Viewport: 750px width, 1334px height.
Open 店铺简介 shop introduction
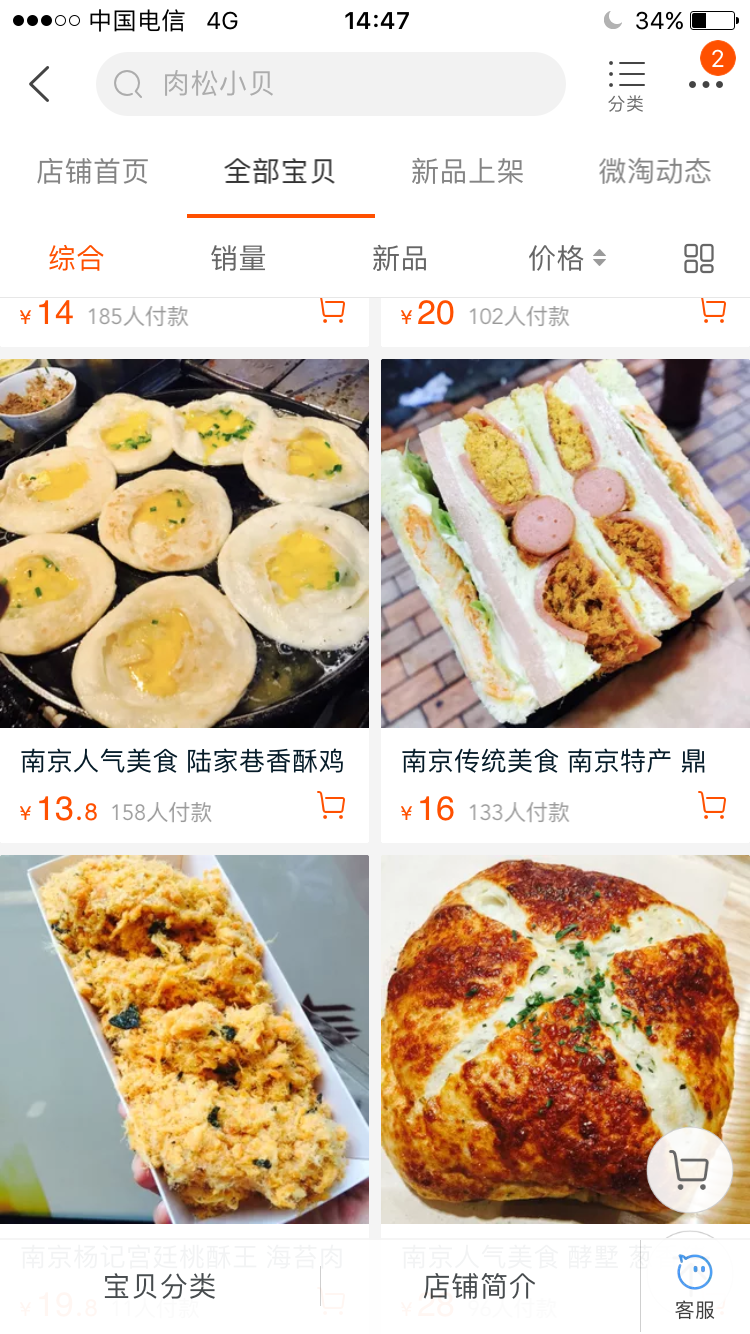[x=480, y=1287]
